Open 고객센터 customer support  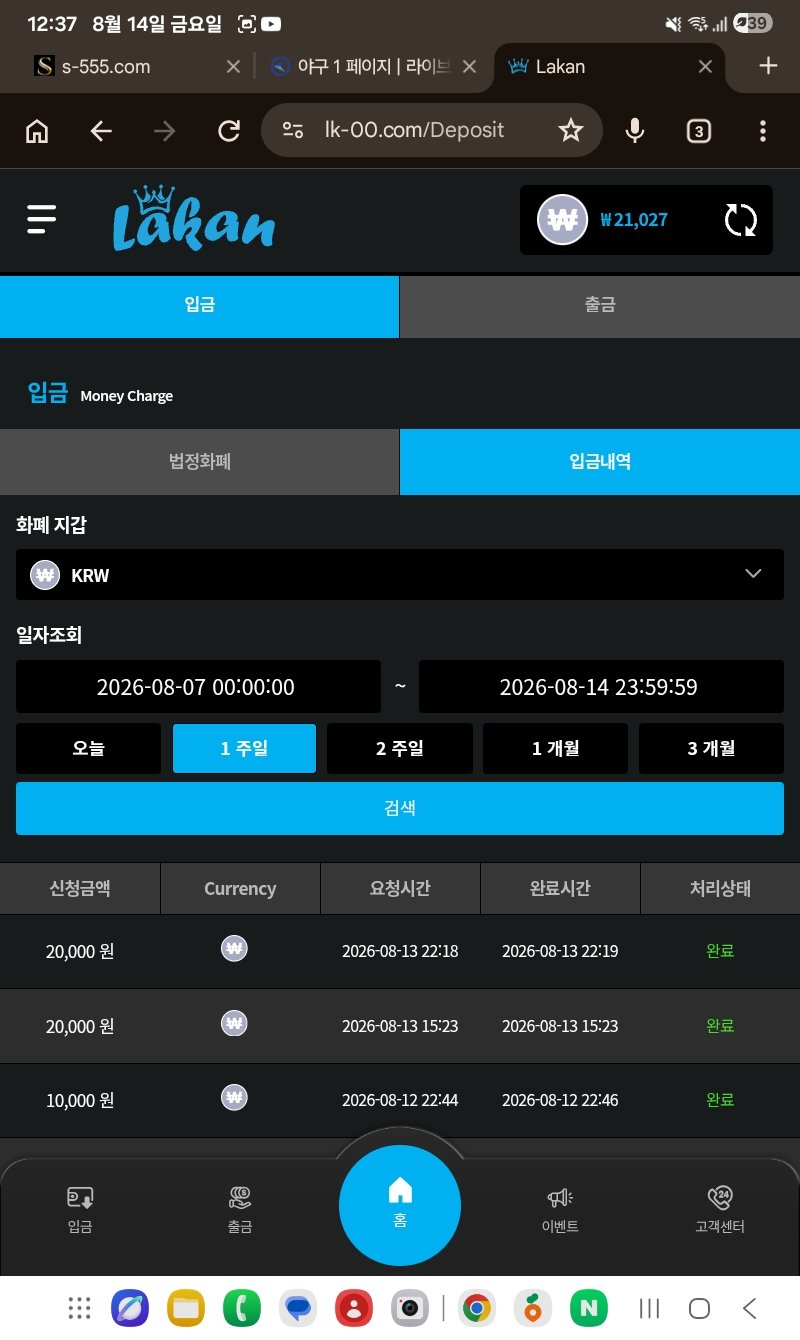(x=720, y=1209)
